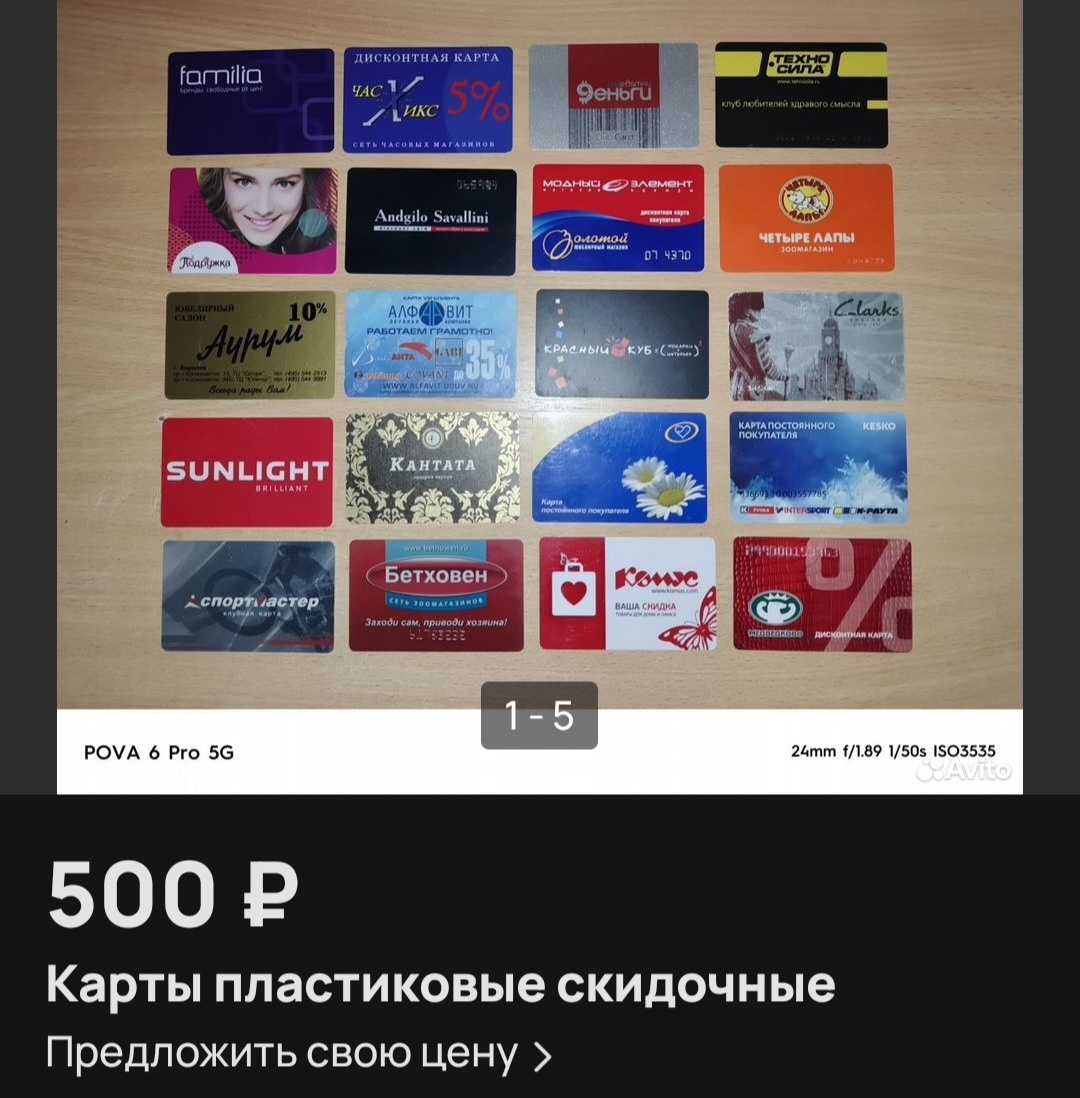Click the red Бетховен pet shop card

433,595
